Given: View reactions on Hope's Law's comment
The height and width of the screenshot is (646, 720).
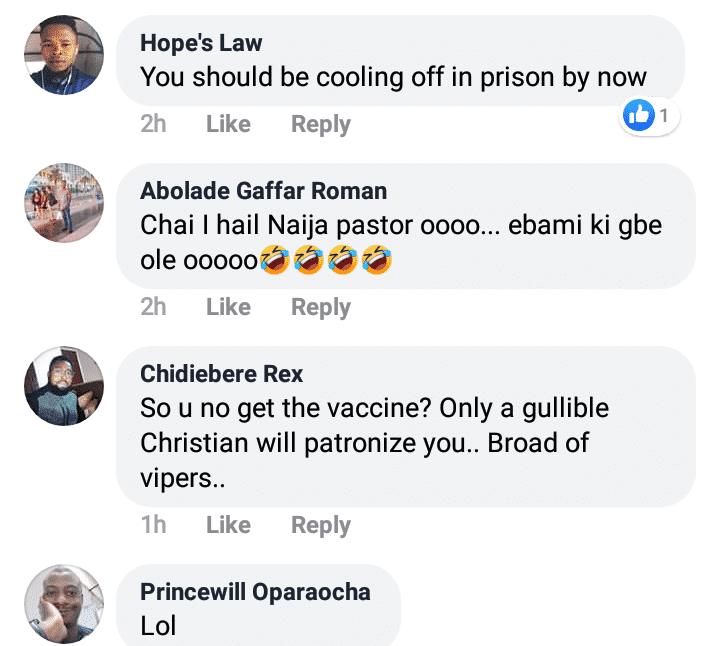Looking at the screenshot, I should (650, 116).
